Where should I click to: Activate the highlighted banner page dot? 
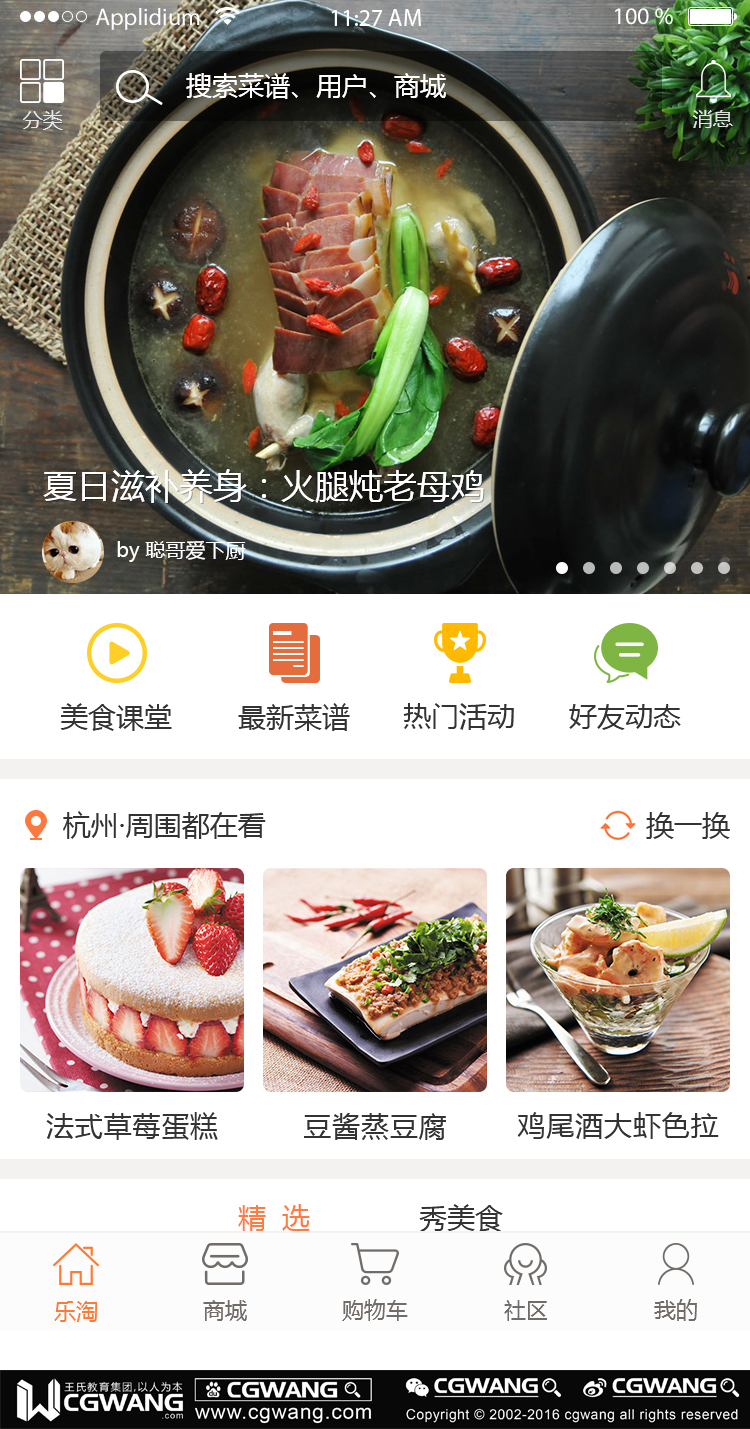[562, 567]
